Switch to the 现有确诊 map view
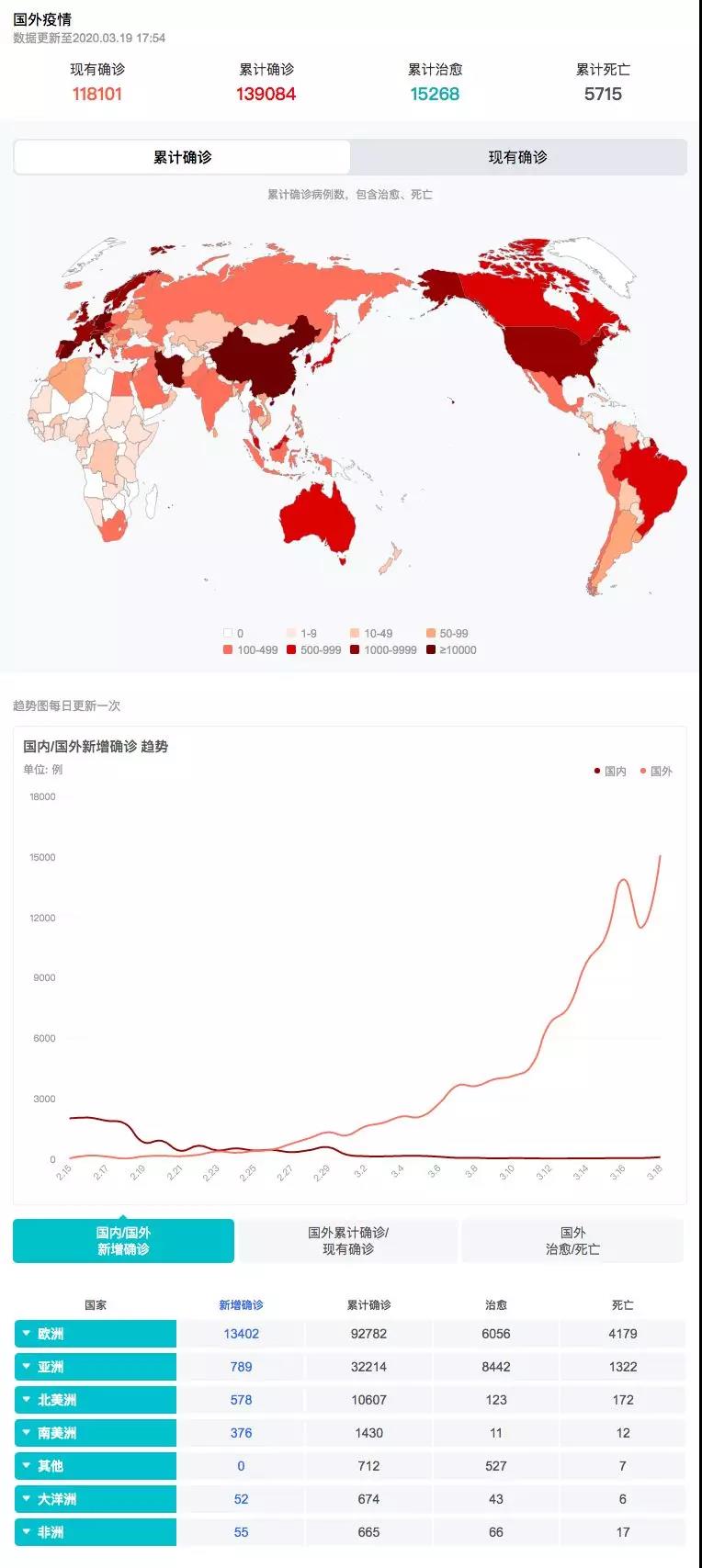The height and width of the screenshot is (1568, 702). (x=517, y=157)
